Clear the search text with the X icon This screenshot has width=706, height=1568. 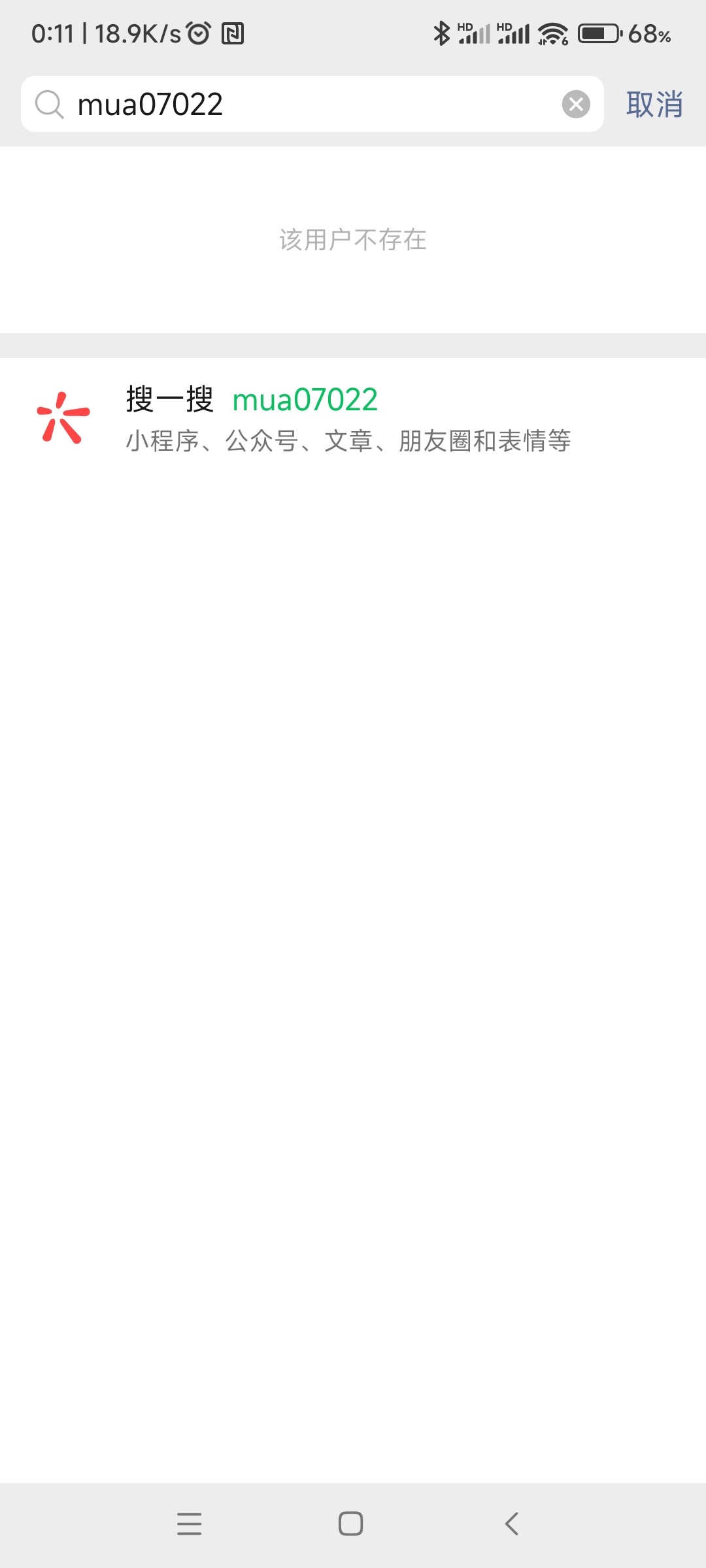point(576,104)
